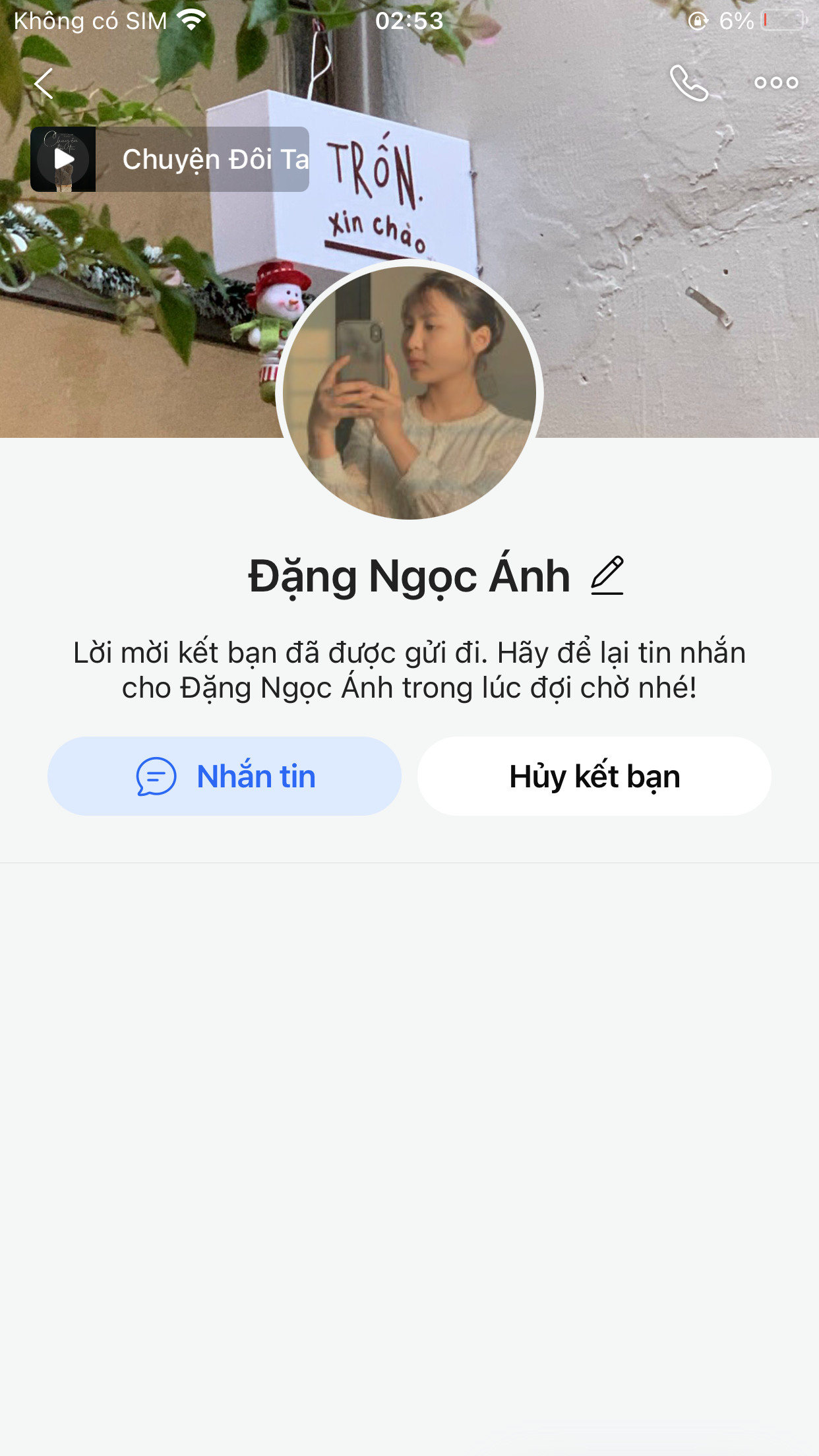
Task: Edit the contact's name with pencil icon
Action: point(607,576)
